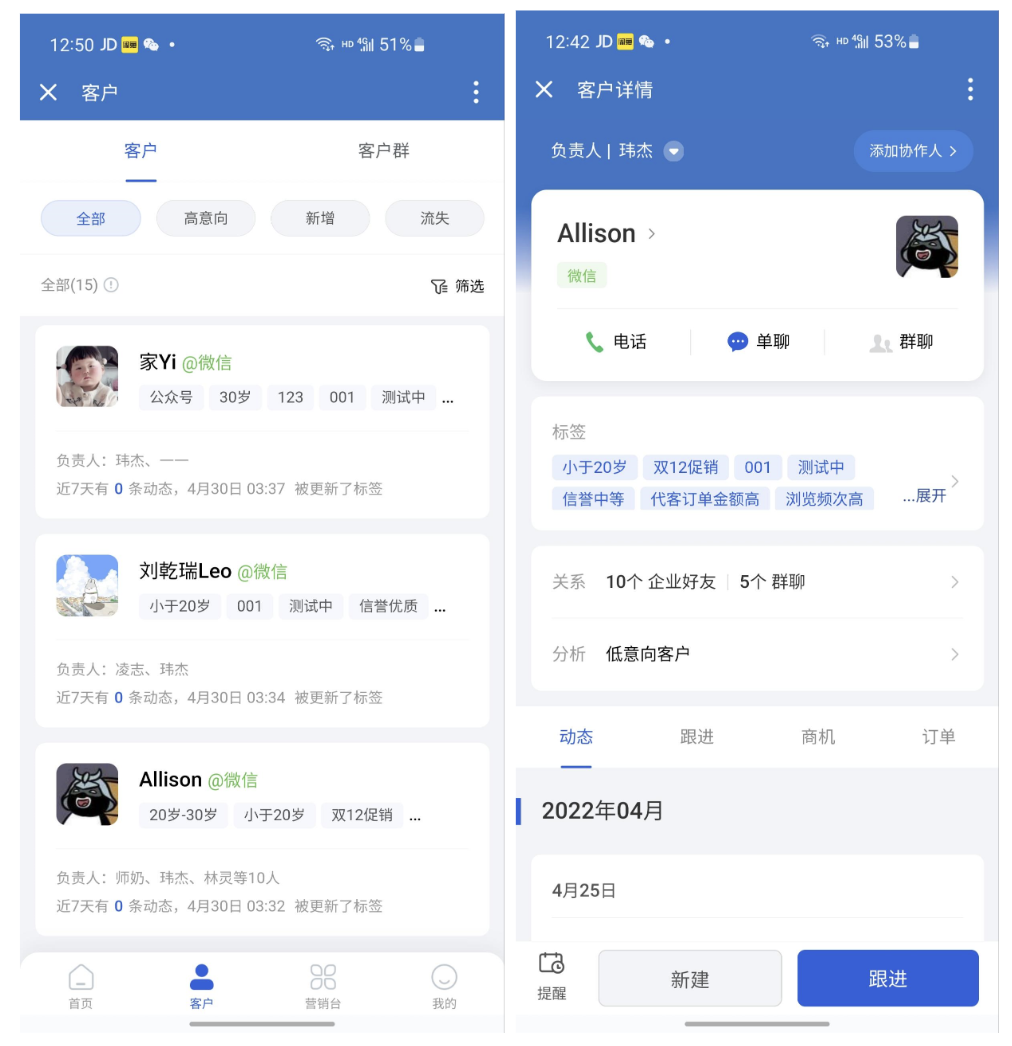This screenshot has width=1012, height=1046.
Task: Start a 单聊 with Allison
Action: tap(757, 342)
